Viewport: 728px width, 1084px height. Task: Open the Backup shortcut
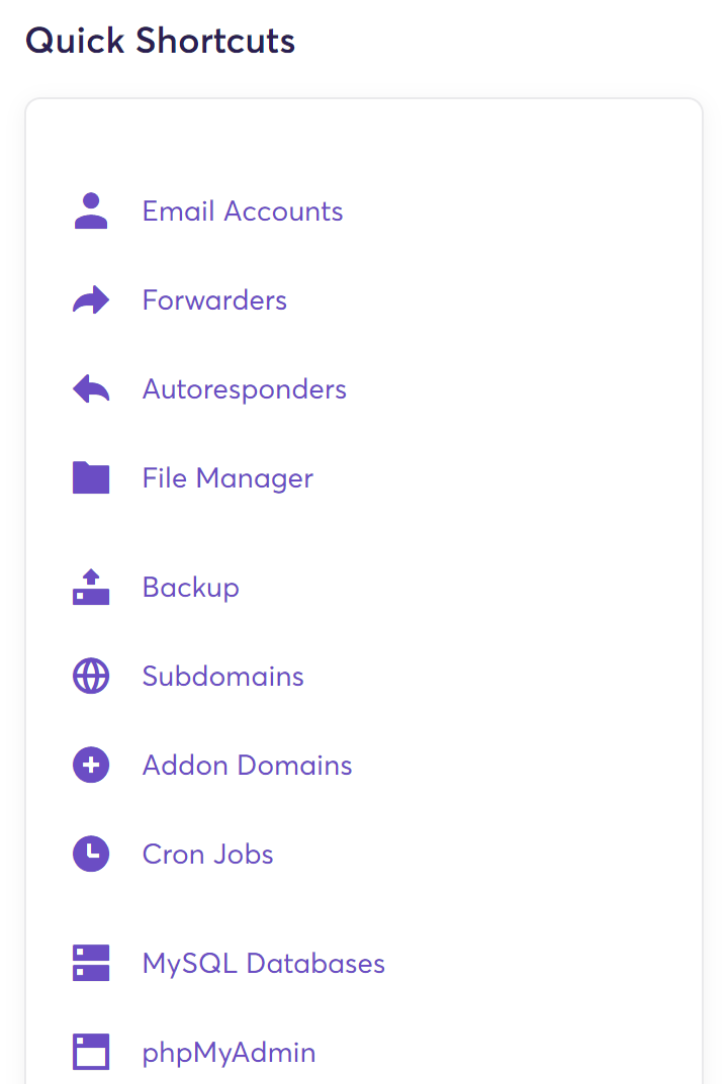pyautogui.click(x=190, y=588)
